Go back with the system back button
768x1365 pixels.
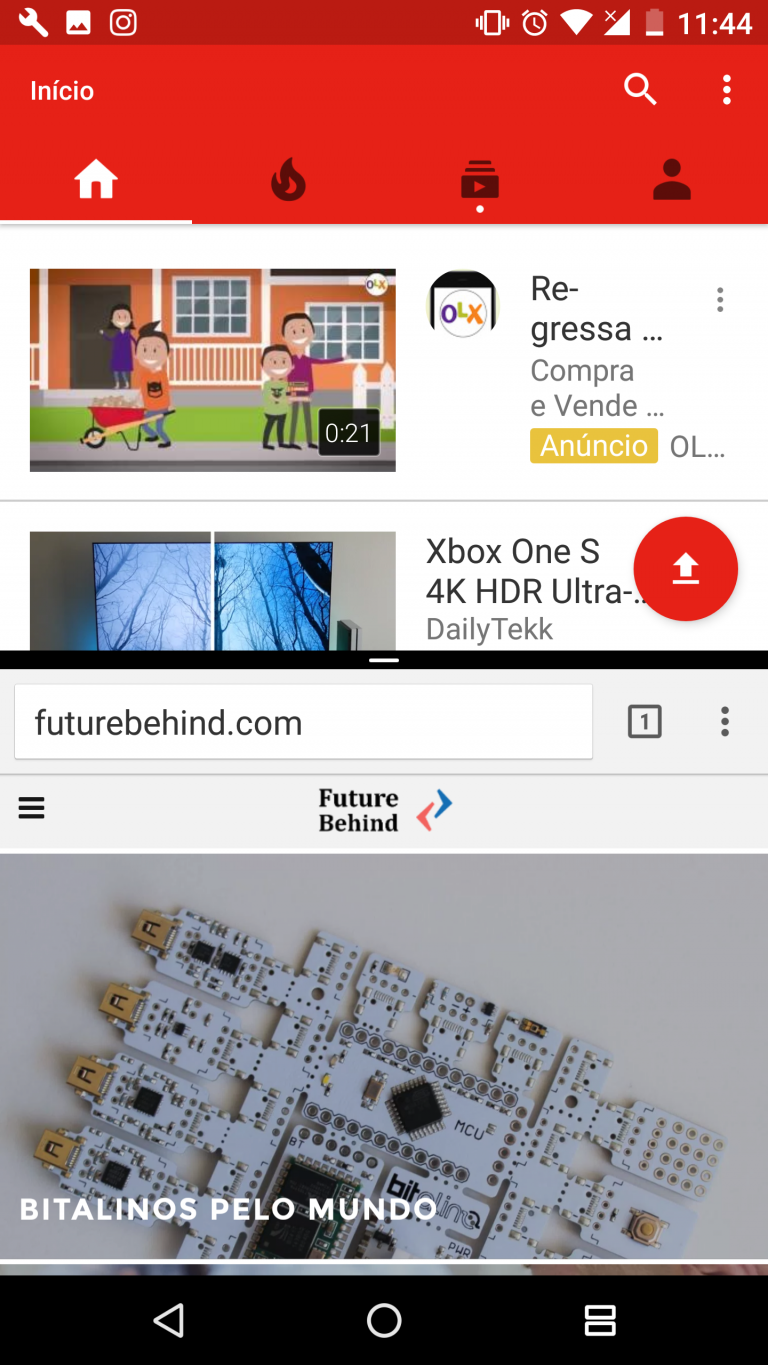[168, 1320]
